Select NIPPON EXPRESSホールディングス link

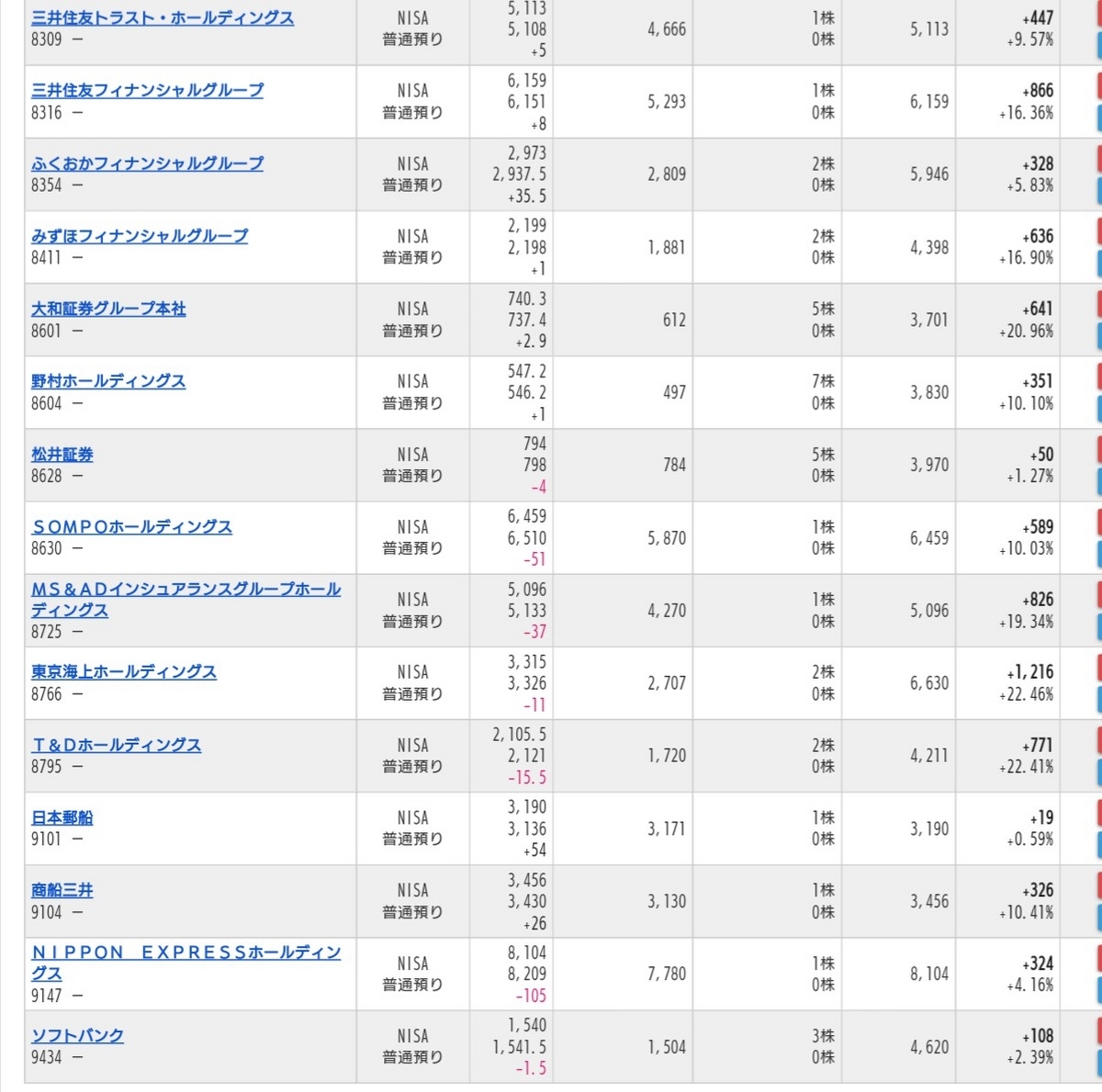coord(186,963)
